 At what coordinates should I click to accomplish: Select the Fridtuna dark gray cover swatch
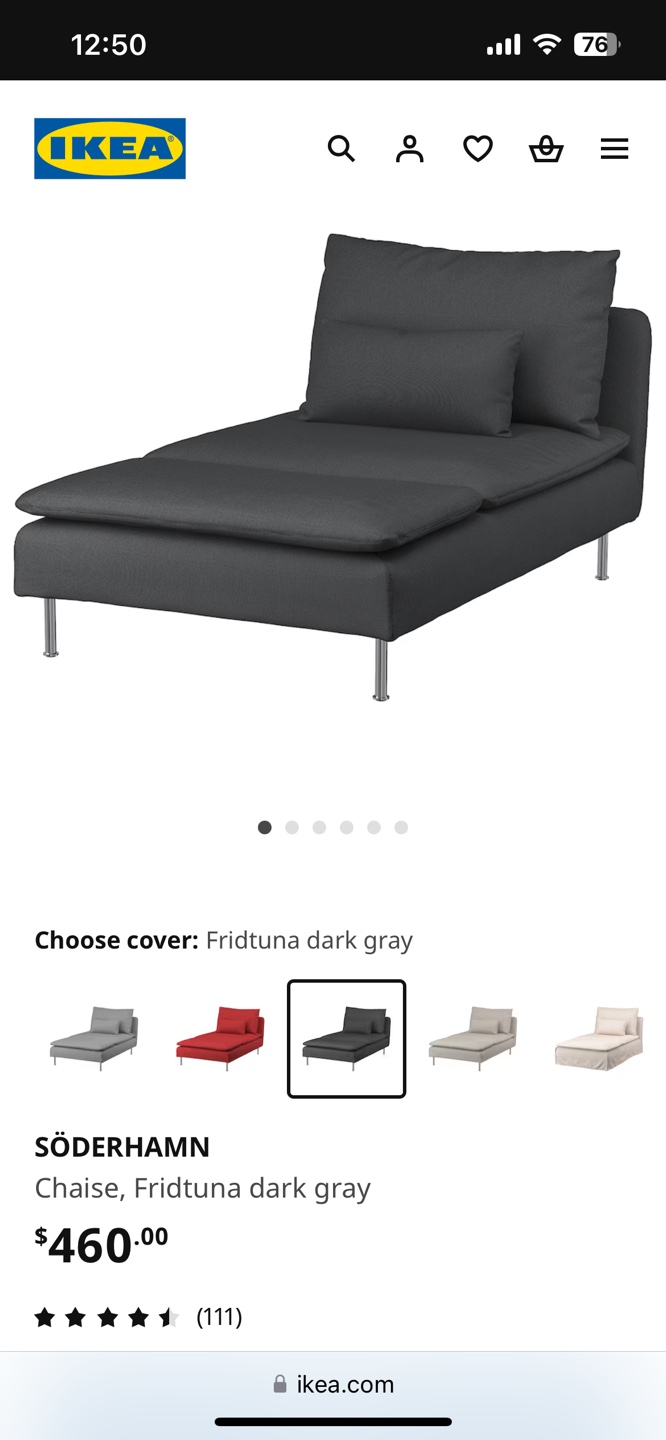click(x=346, y=1038)
